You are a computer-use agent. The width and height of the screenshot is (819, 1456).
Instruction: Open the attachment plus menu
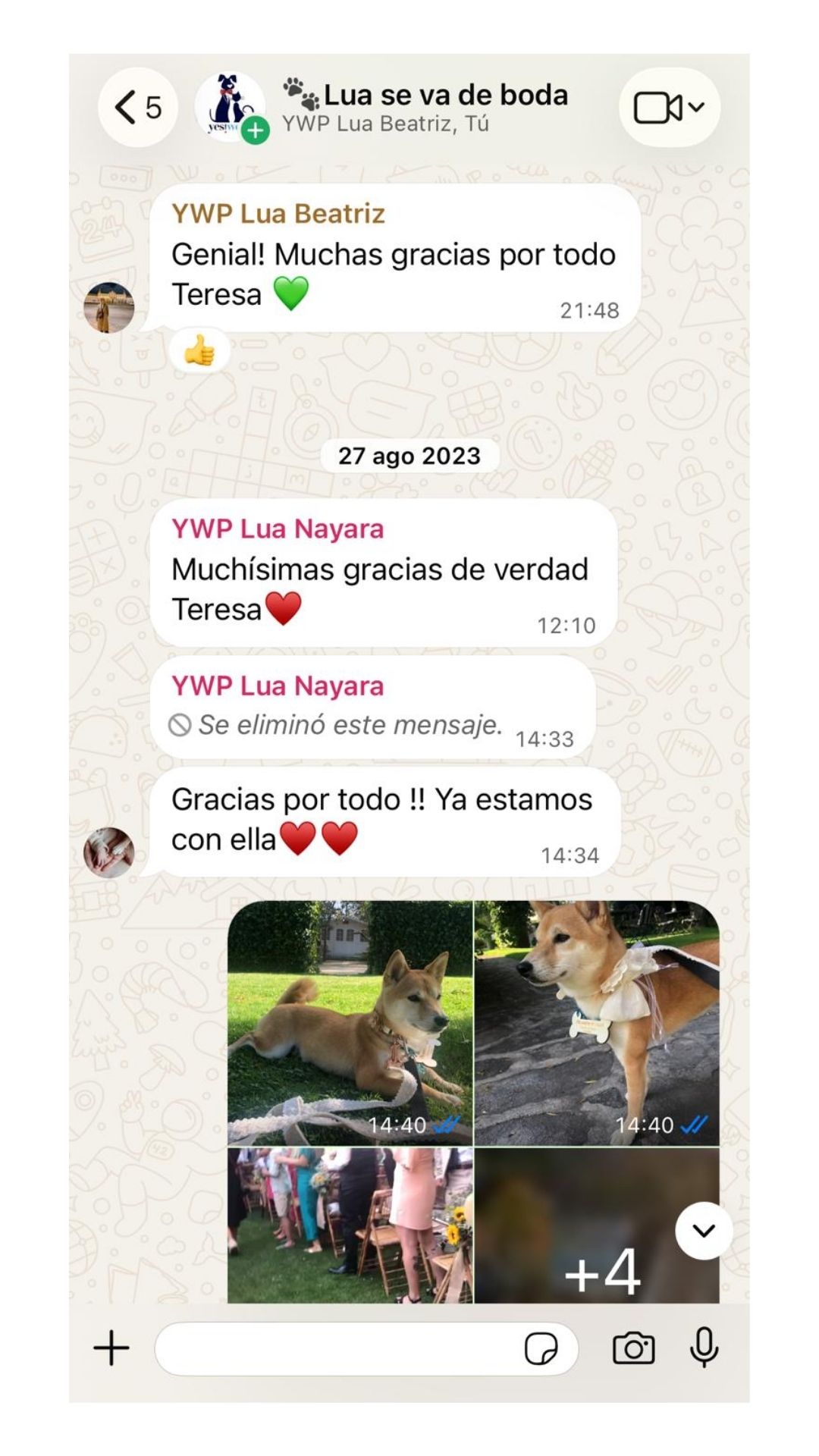pyautogui.click(x=111, y=1348)
